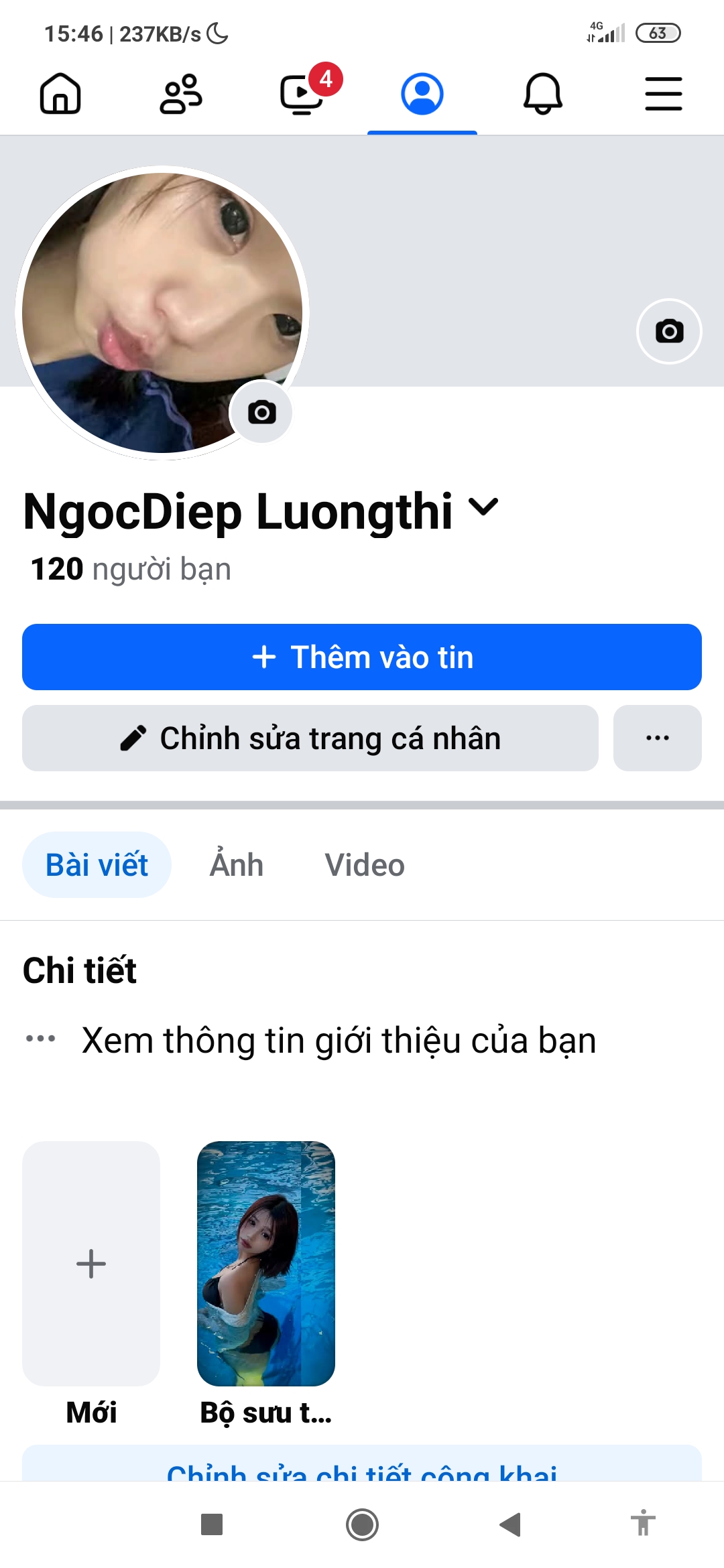
Task: Open the Video tab with 4 badge
Action: [x=302, y=94]
